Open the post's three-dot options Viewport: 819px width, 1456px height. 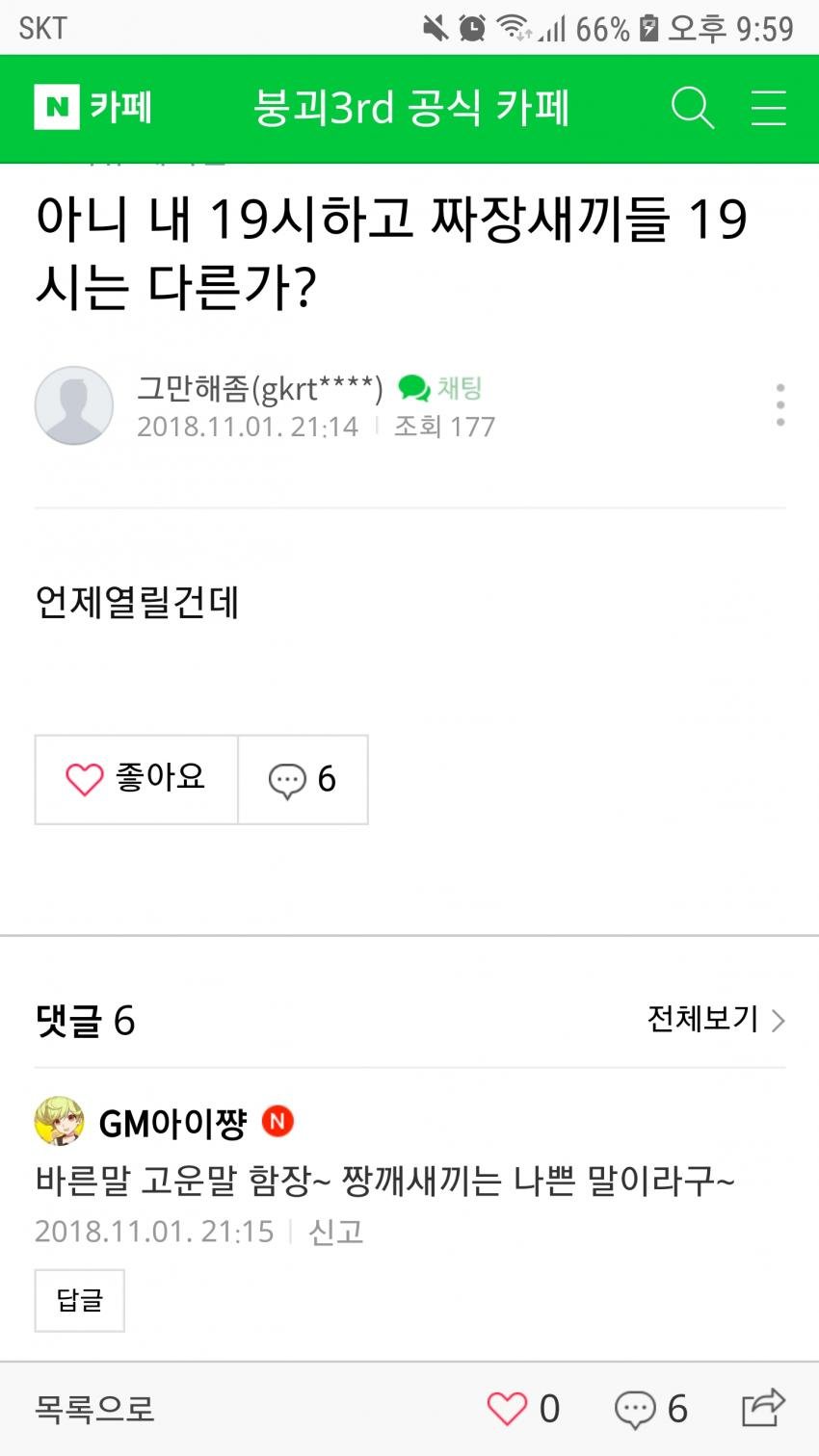[x=779, y=405]
